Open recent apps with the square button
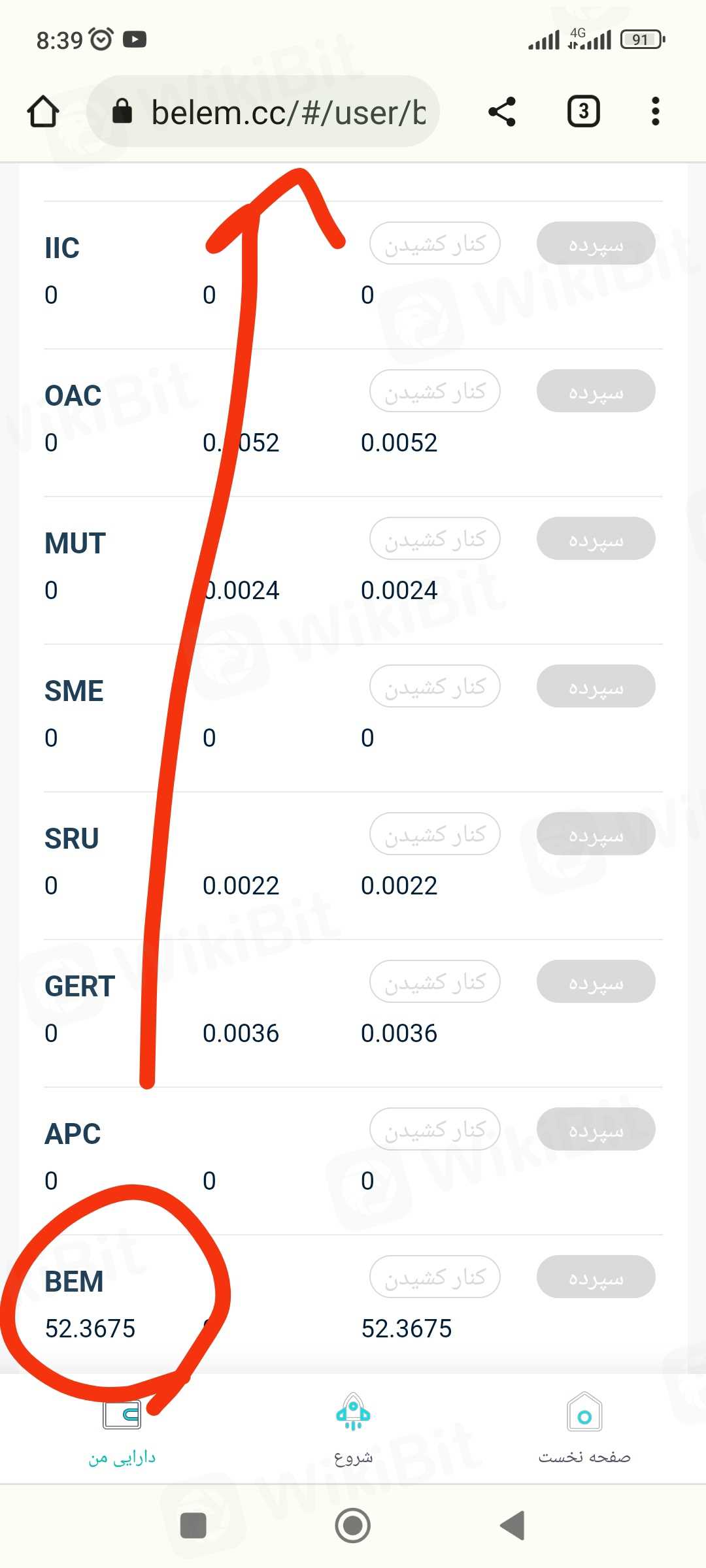Screen dimensions: 706x1568 (193, 1526)
